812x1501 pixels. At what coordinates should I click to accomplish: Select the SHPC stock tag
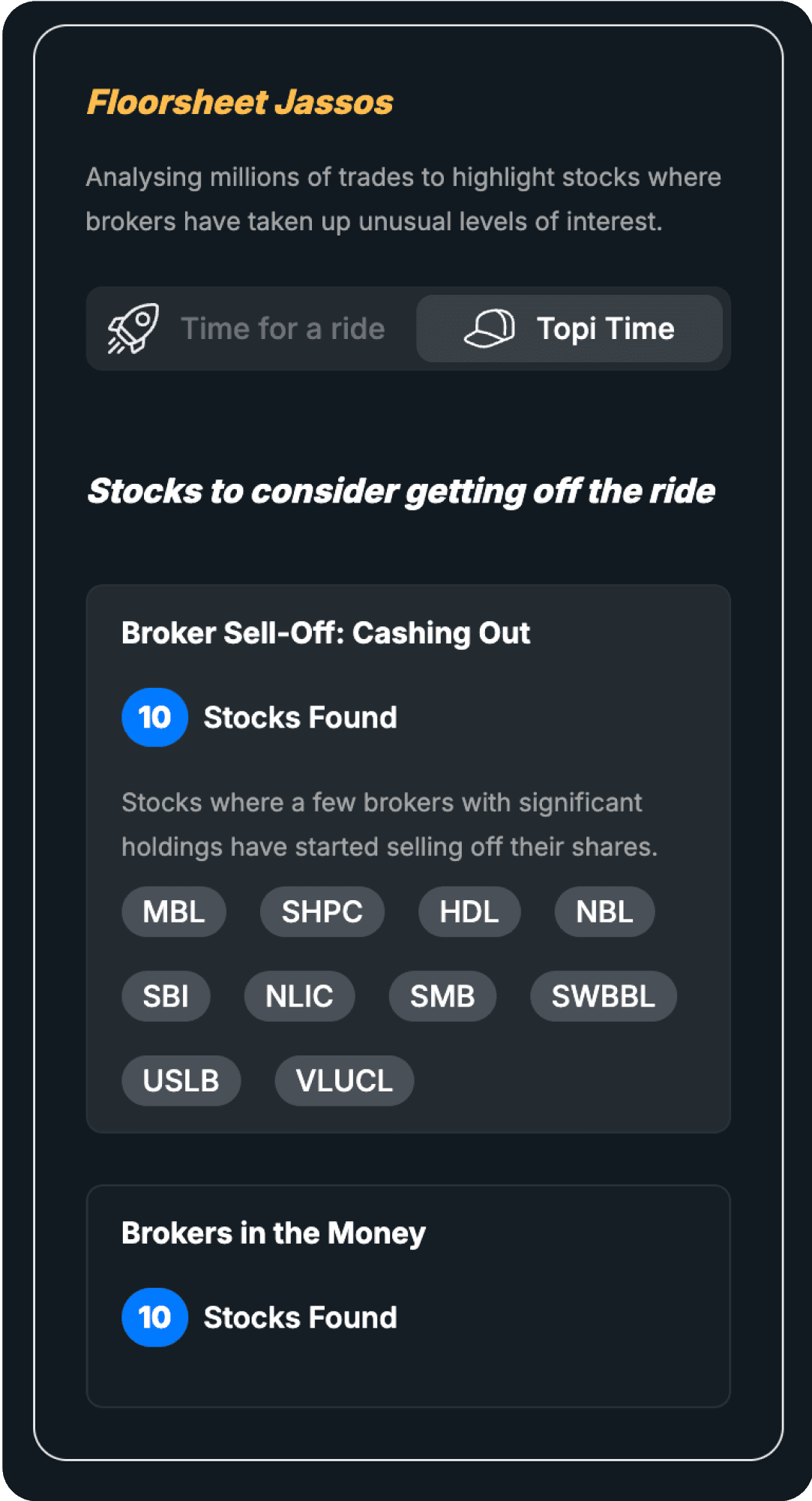(x=322, y=911)
